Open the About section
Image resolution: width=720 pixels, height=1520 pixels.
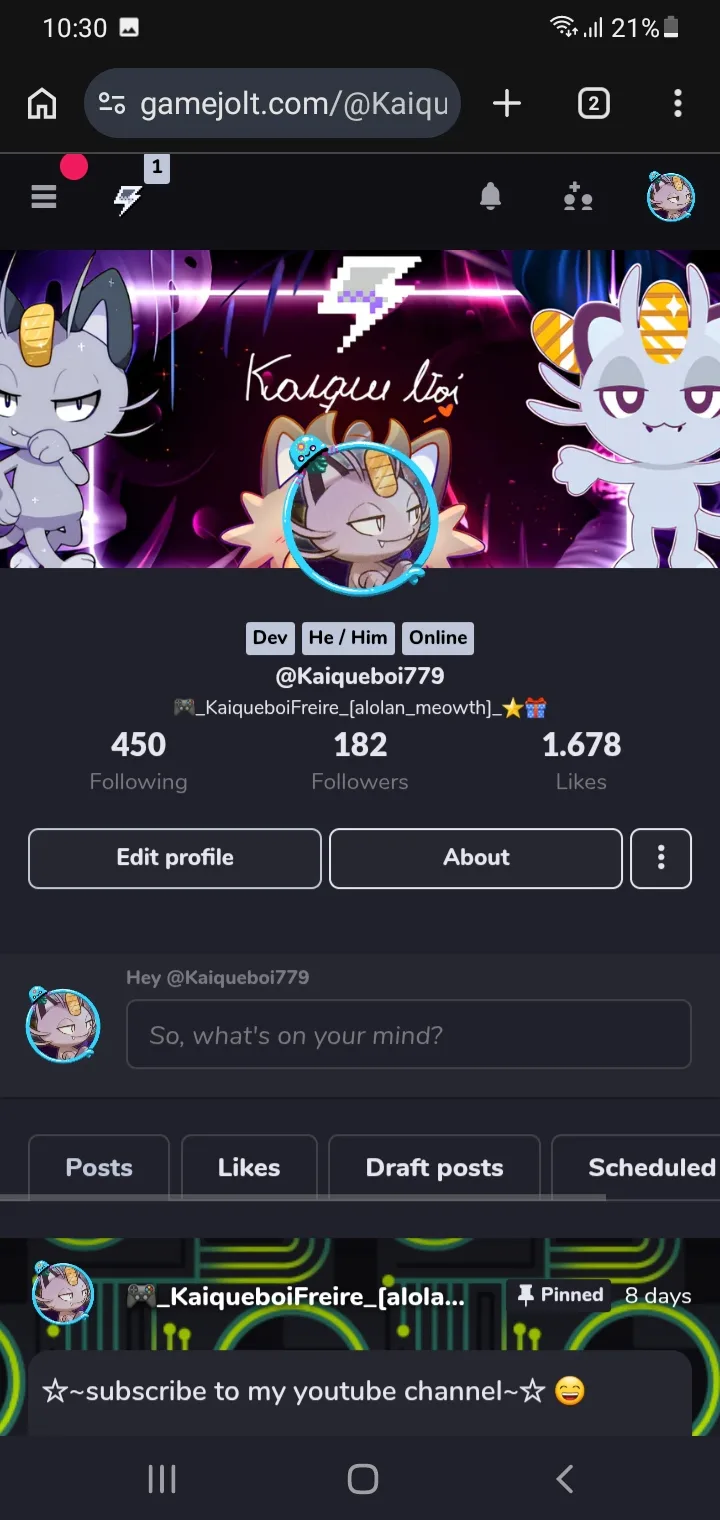476,858
